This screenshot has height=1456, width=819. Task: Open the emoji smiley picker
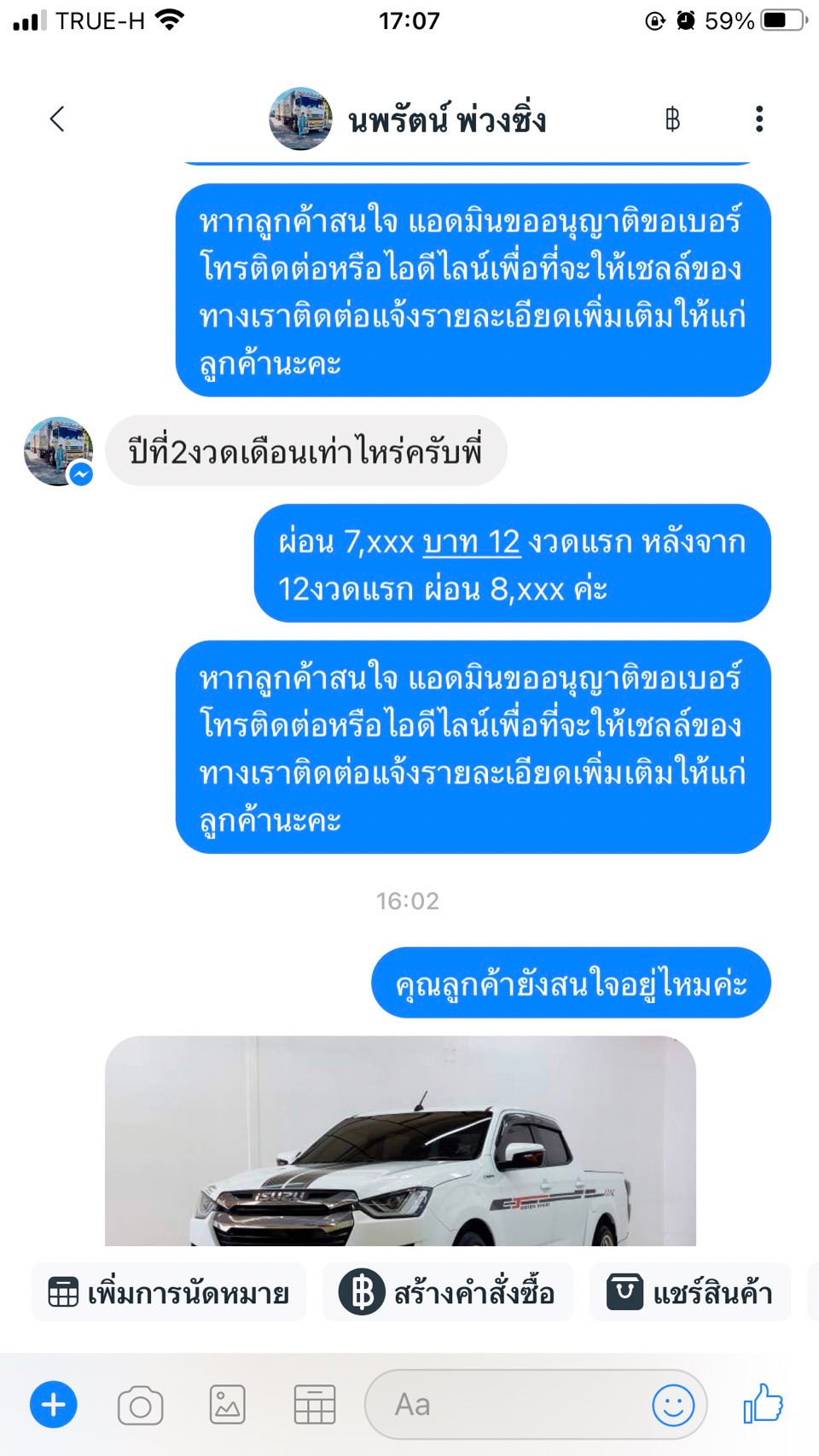pos(673,1404)
